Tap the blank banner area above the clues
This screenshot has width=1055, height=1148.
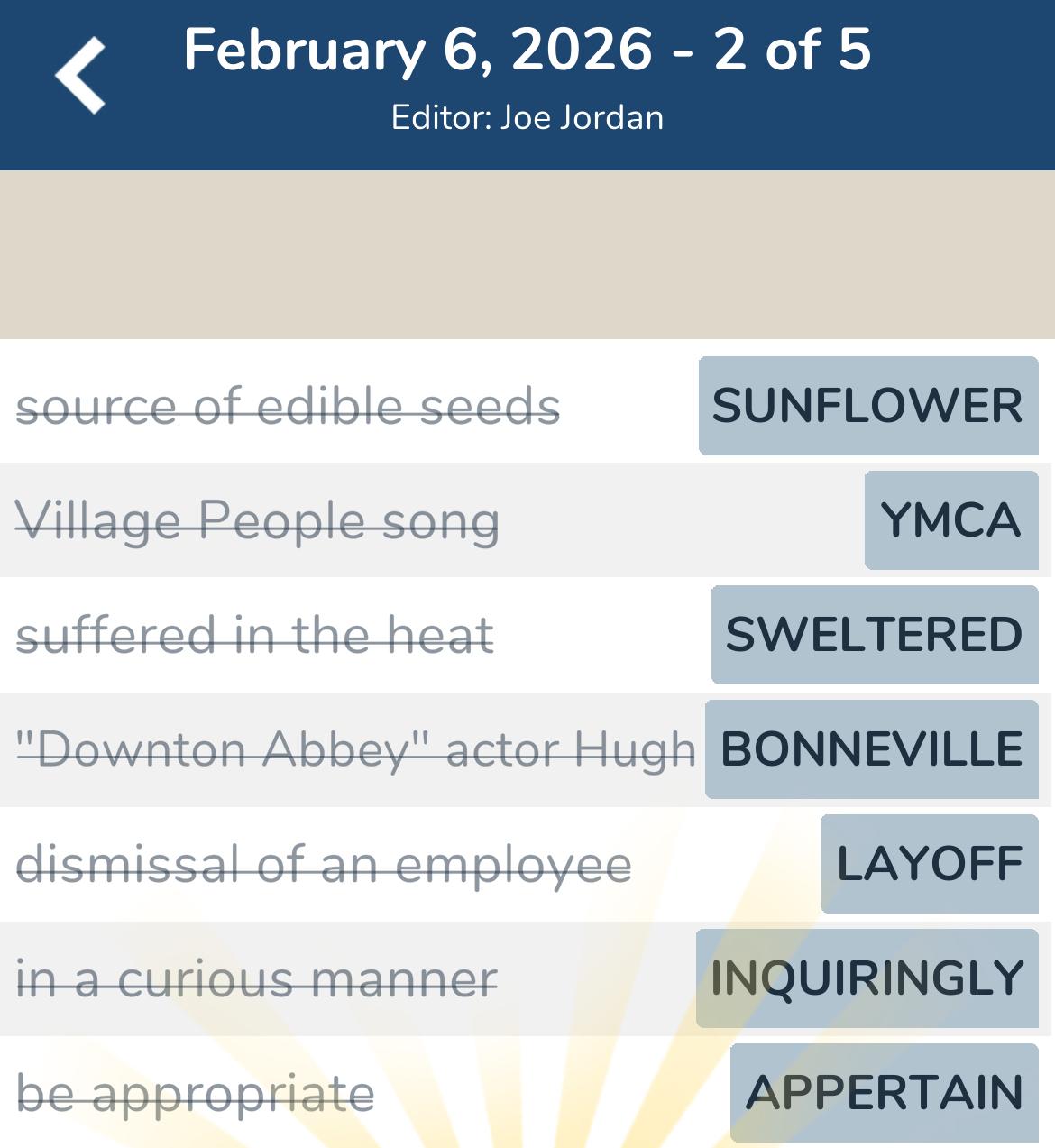coord(527,253)
